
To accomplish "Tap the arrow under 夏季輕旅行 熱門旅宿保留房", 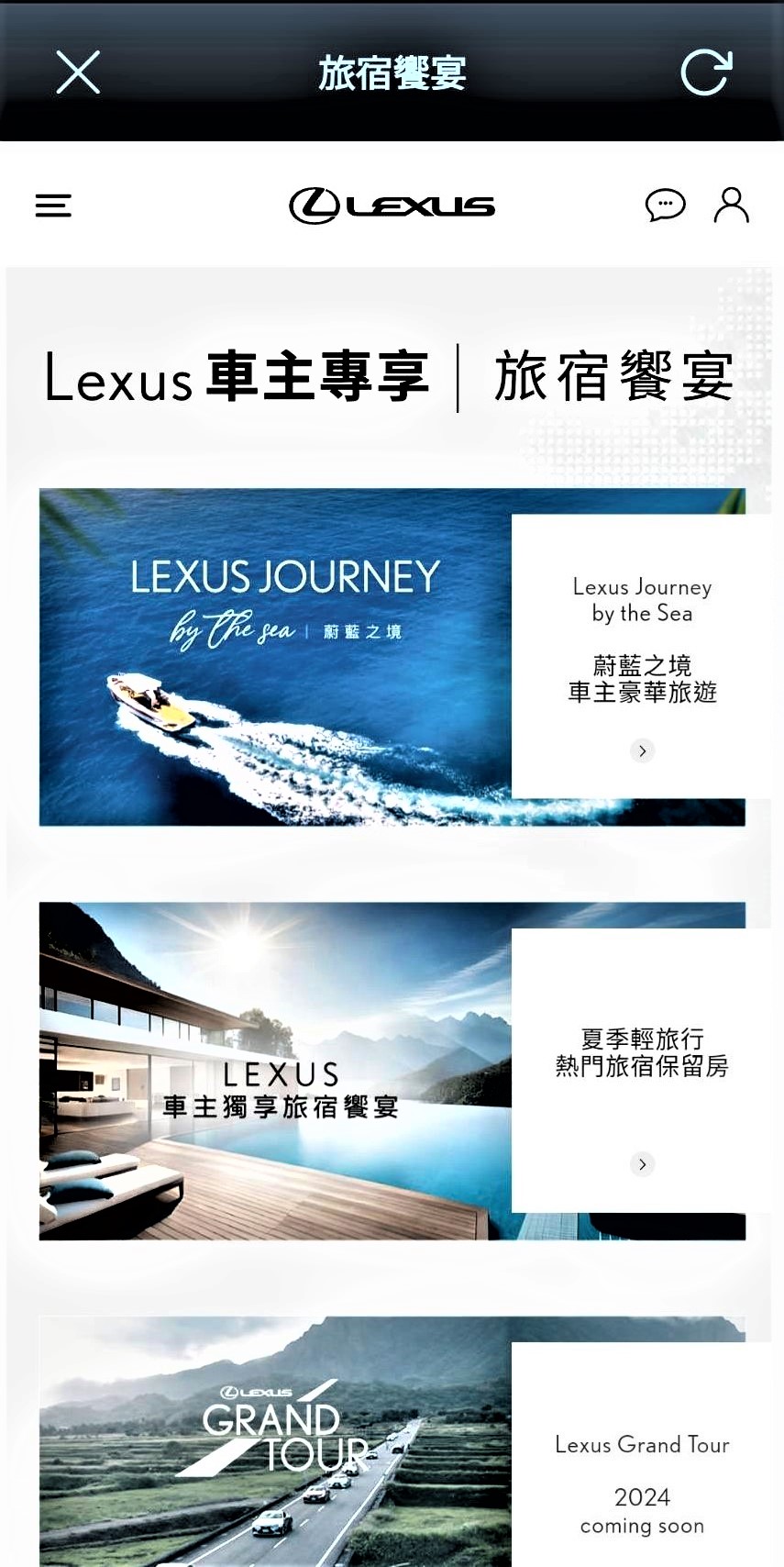I will coord(642,1164).
